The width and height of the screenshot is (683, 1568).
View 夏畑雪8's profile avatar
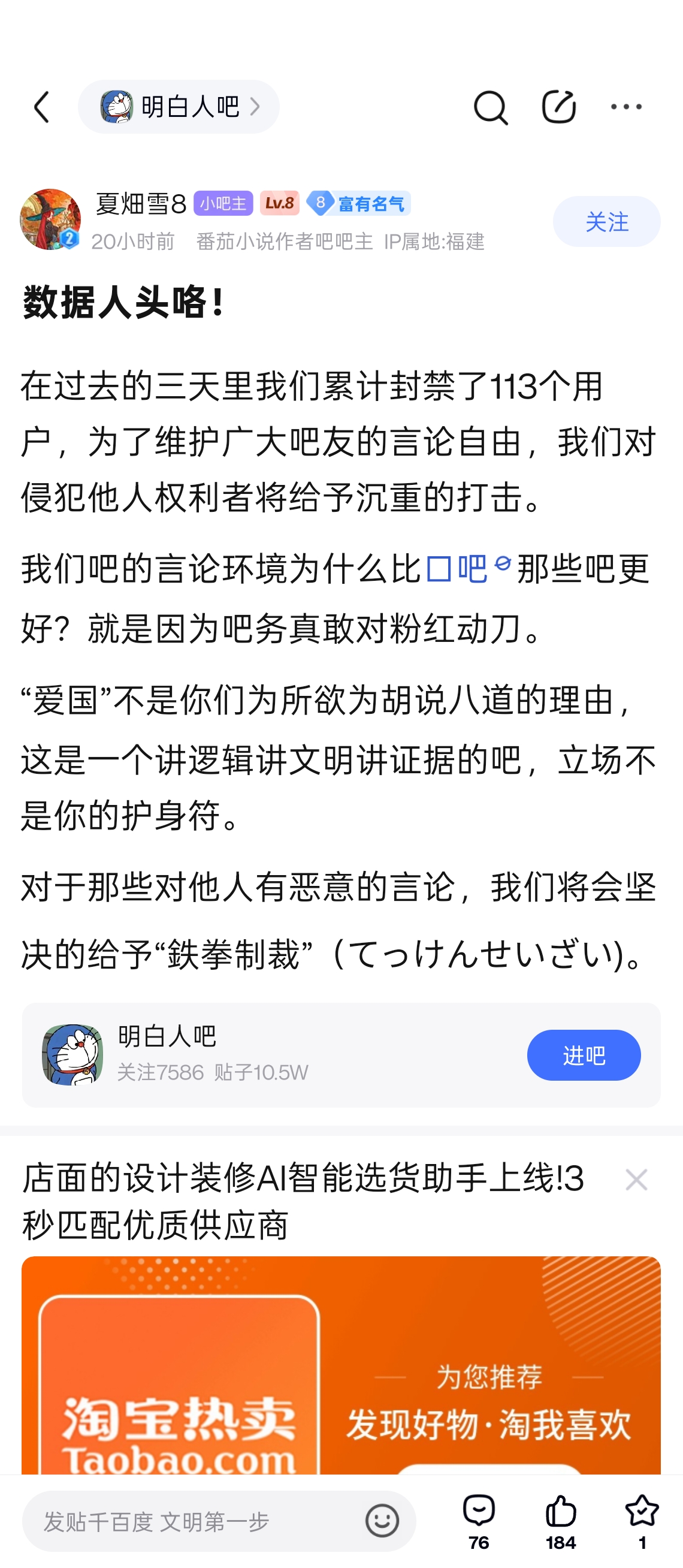point(50,220)
